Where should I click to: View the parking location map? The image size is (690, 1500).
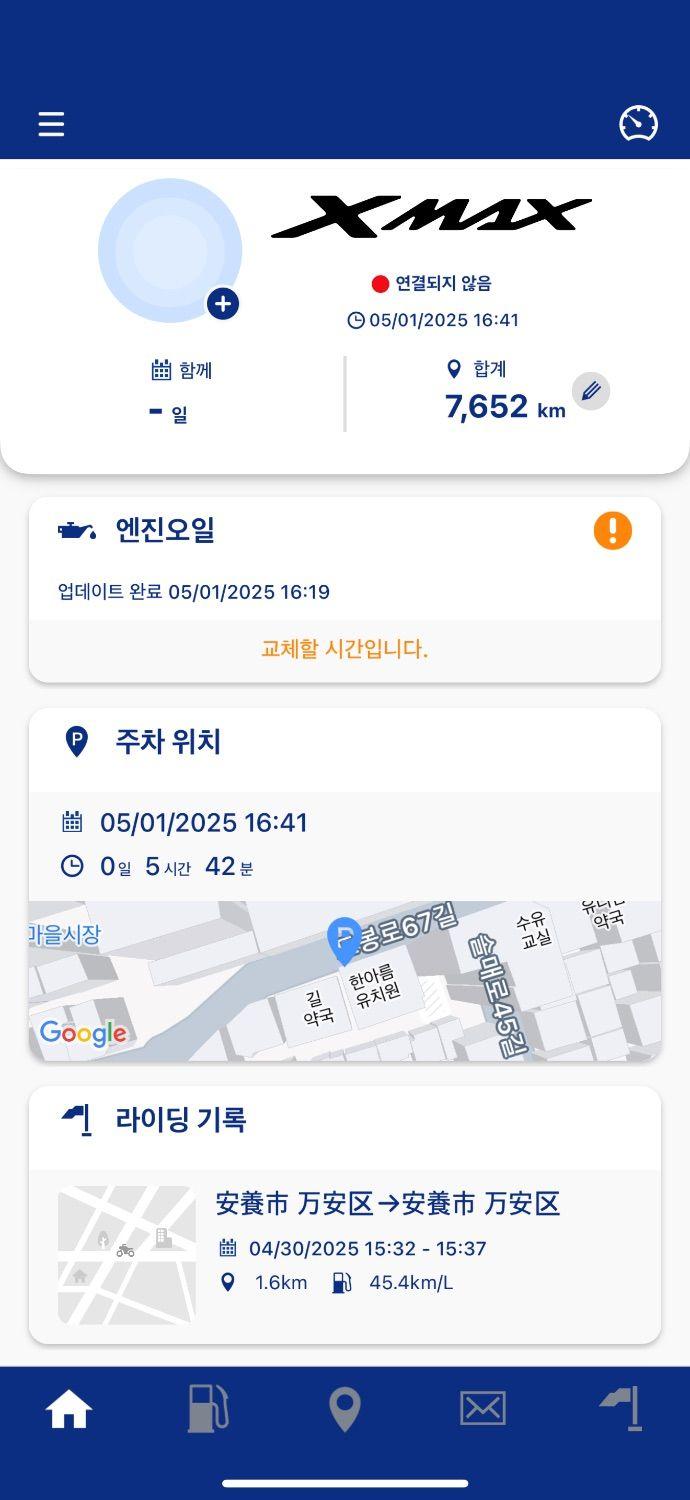345,981
